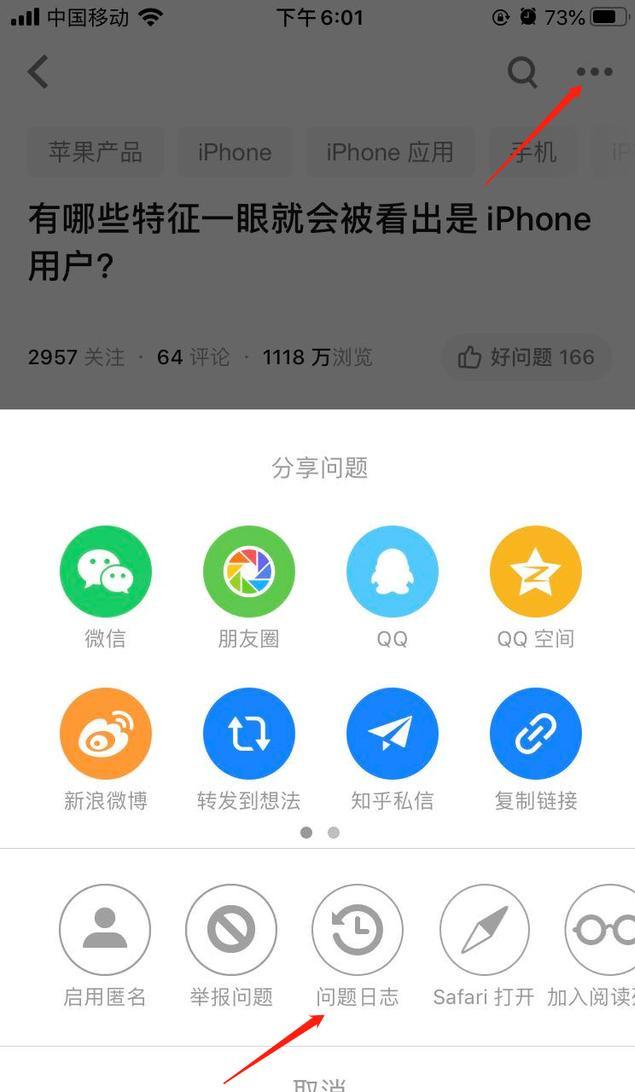Report the question via 举报问题
This screenshot has width=635, height=1092.
231,930
